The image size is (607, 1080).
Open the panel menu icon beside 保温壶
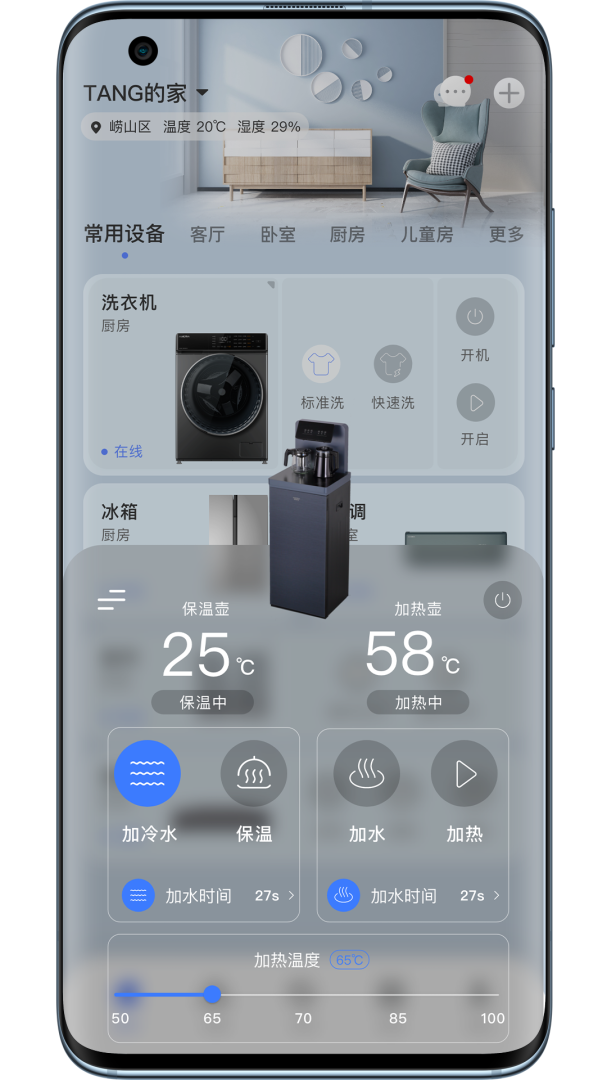point(111,600)
